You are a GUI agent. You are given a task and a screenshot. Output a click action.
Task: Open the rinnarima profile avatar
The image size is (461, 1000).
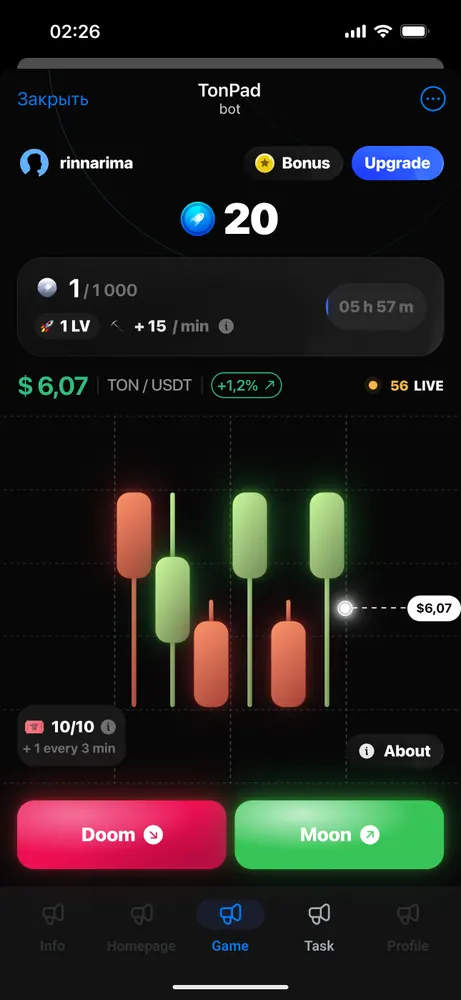[x=34, y=163]
